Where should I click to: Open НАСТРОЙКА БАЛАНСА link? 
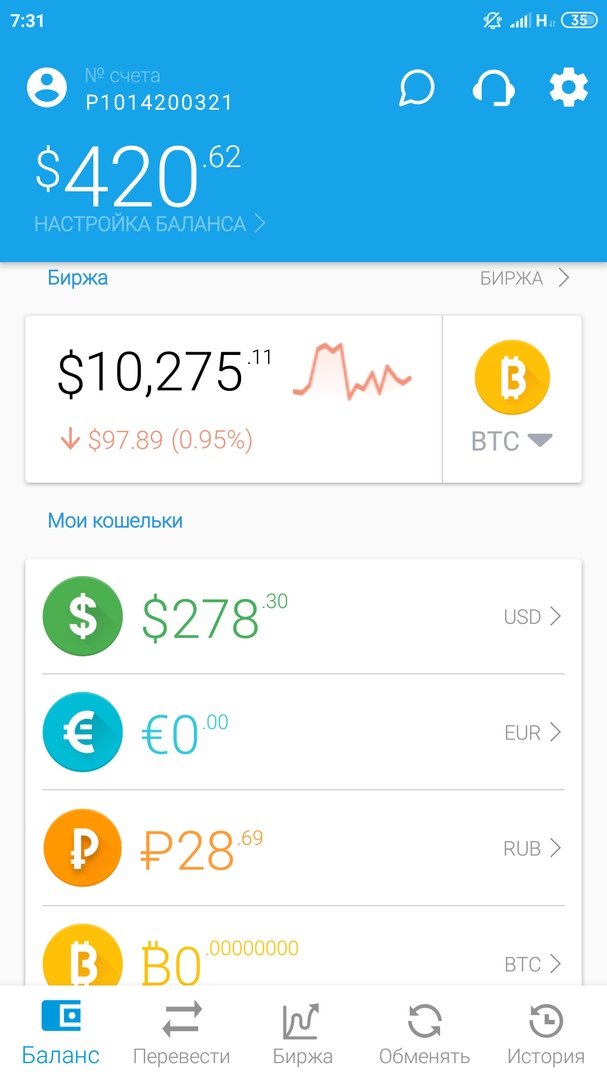(150, 224)
